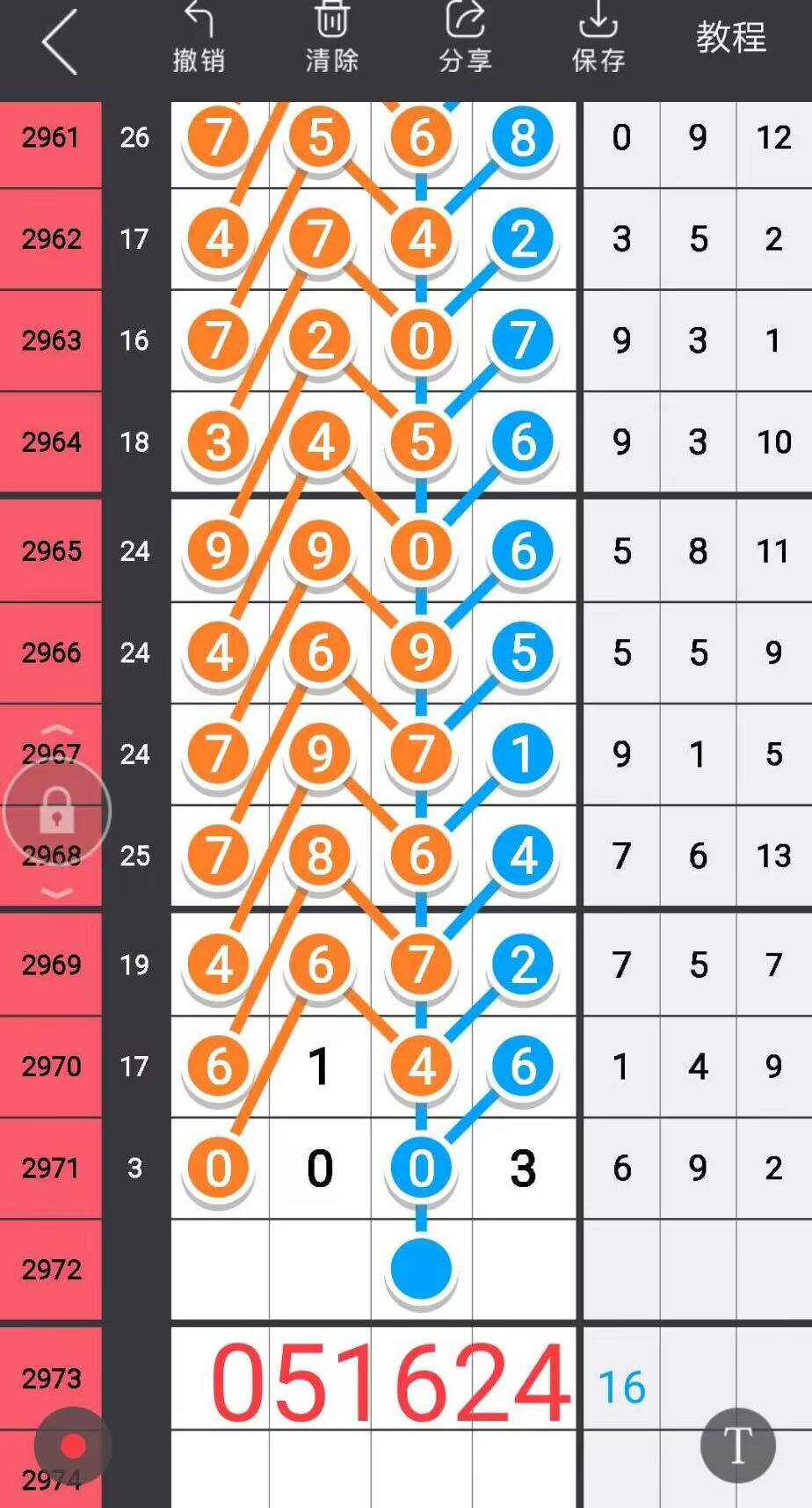Tap the floating lock button
The image size is (812, 1508).
57,811
